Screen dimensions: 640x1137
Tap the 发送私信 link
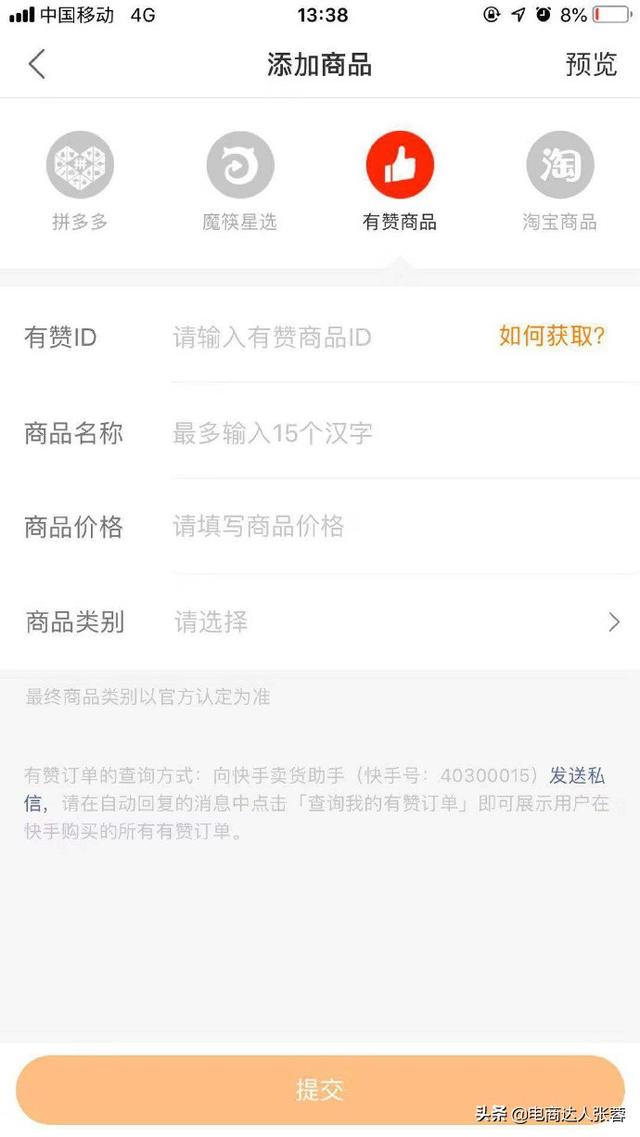click(577, 775)
